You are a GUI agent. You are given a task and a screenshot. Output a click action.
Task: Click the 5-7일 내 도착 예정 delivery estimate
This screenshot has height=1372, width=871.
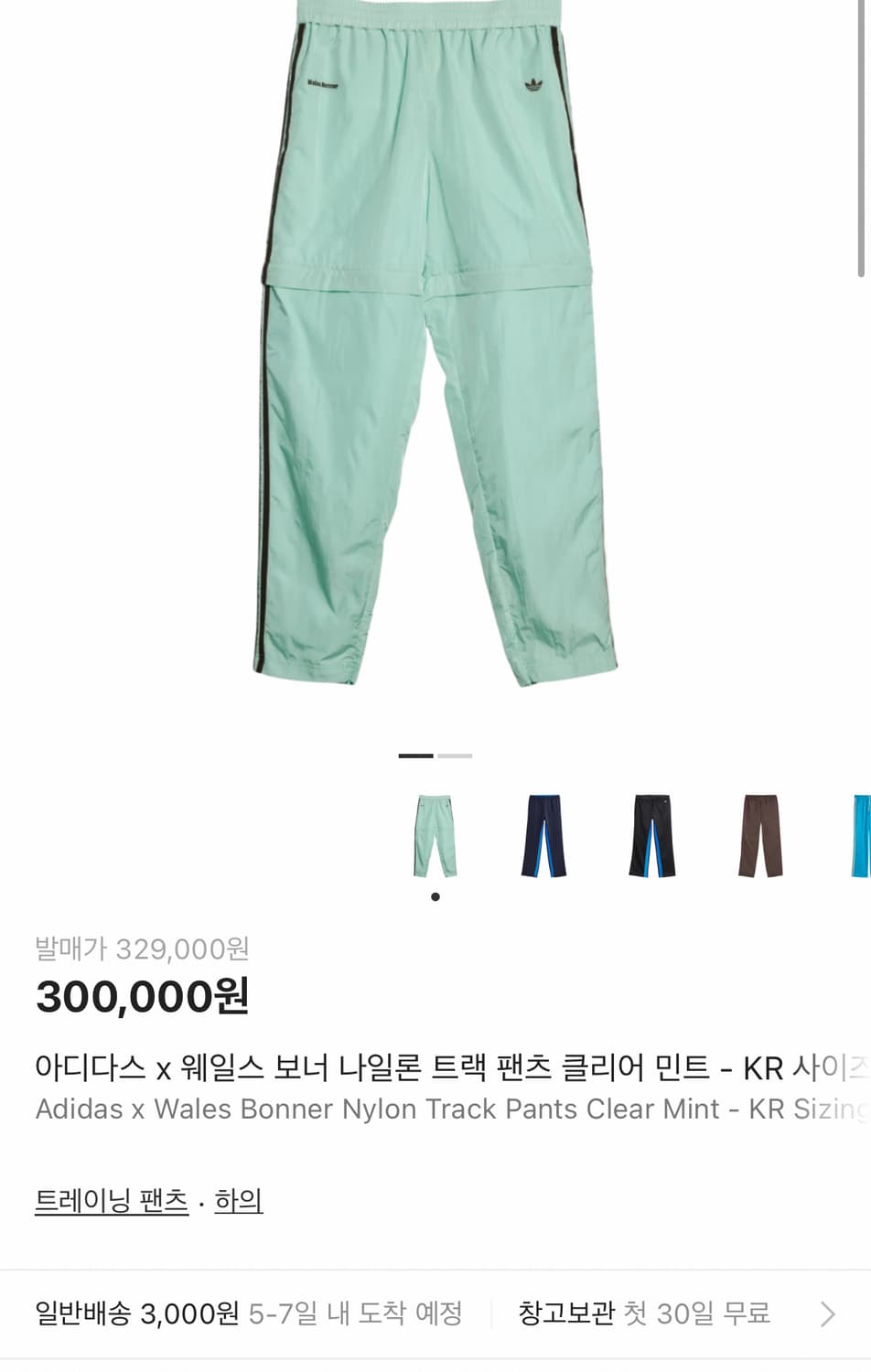[357, 1314]
